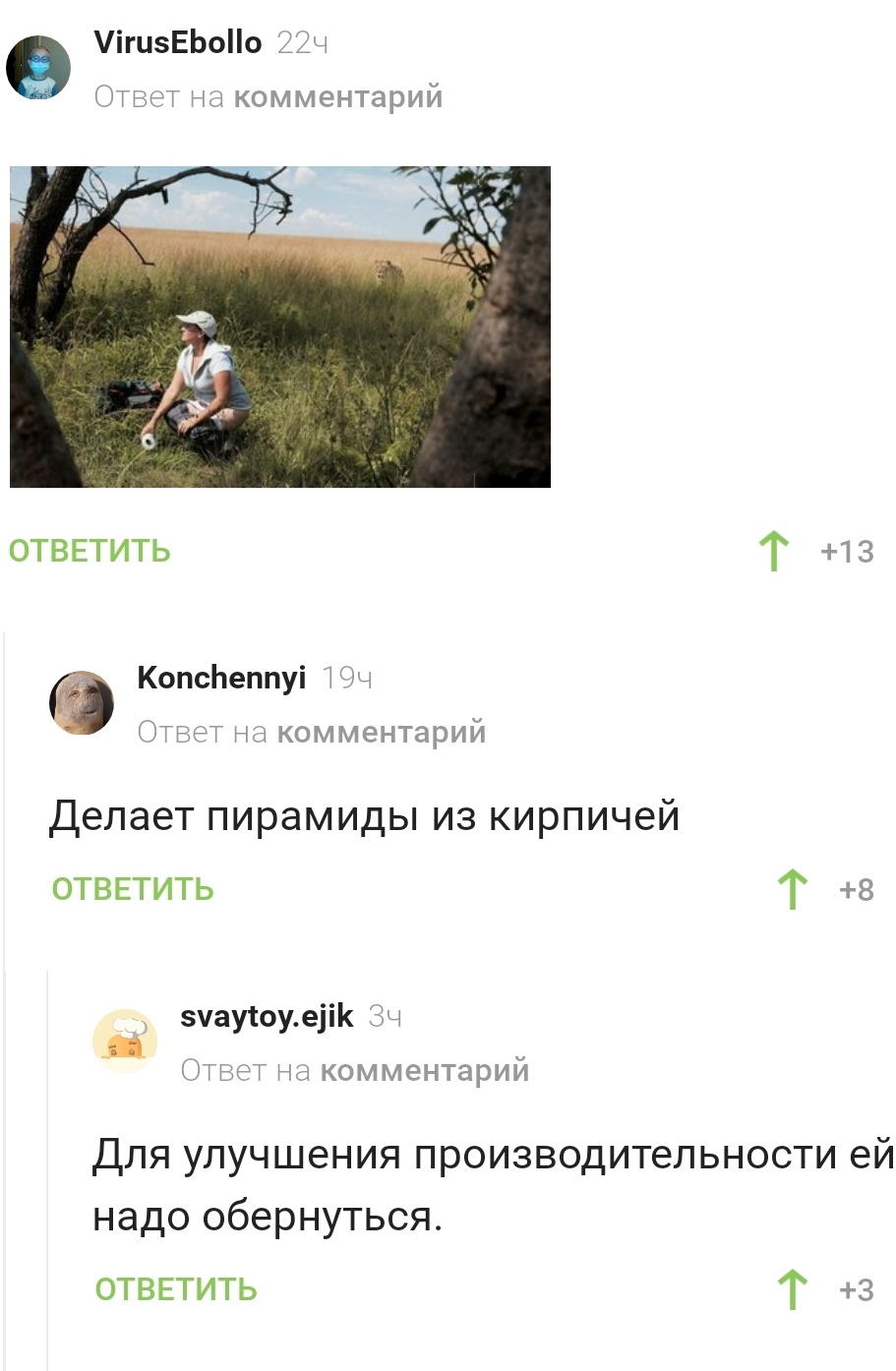Reply to VirusEbollo's comment

(90, 551)
